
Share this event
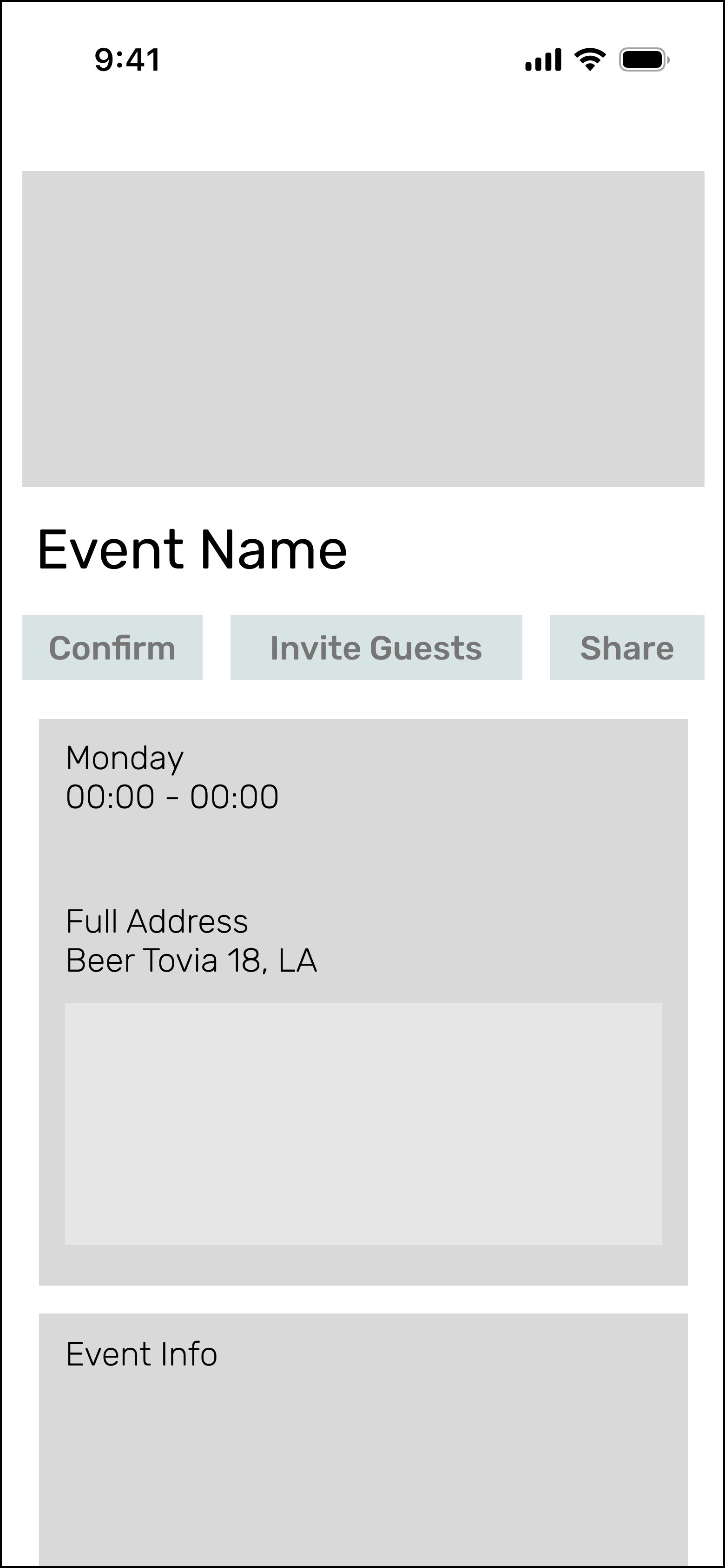626,647
